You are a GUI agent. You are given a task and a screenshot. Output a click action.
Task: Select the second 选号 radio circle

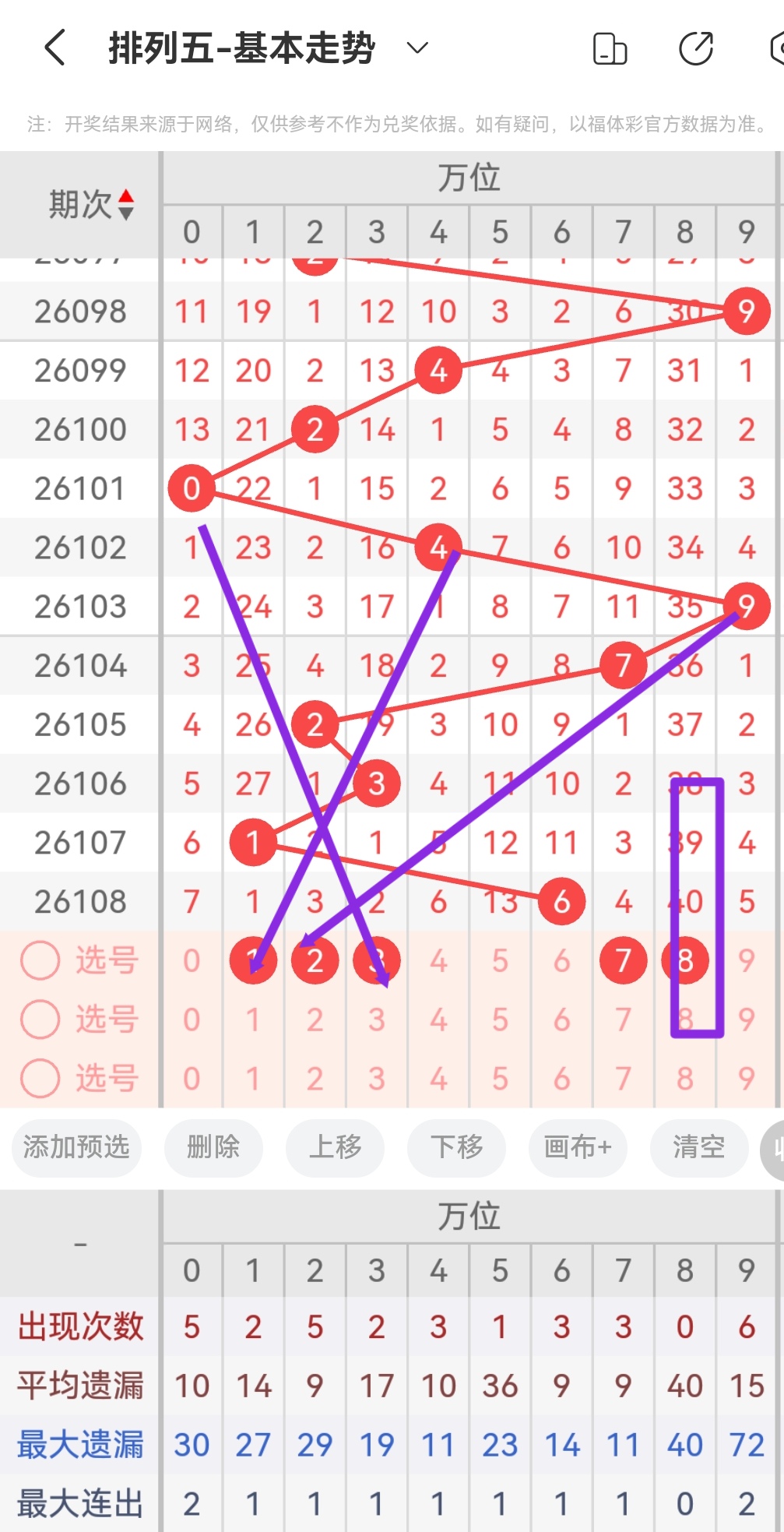[40, 1019]
